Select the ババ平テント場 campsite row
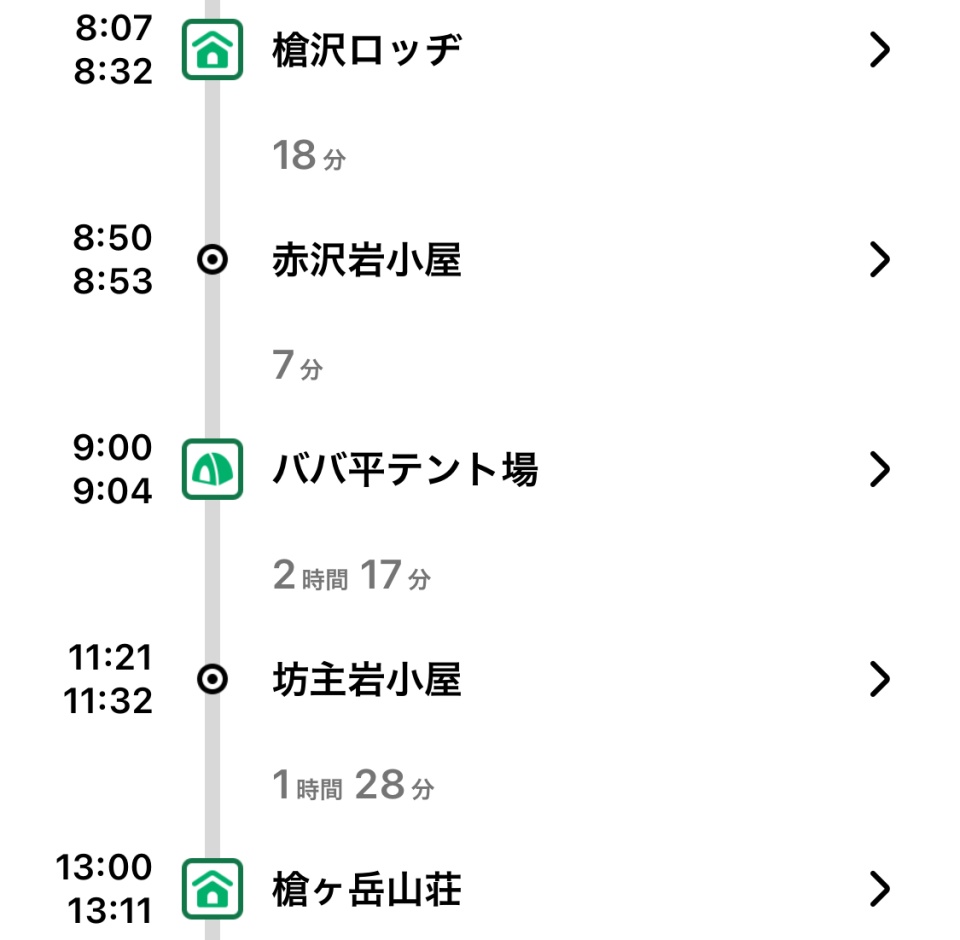The width and height of the screenshot is (960, 940). [405, 469]
